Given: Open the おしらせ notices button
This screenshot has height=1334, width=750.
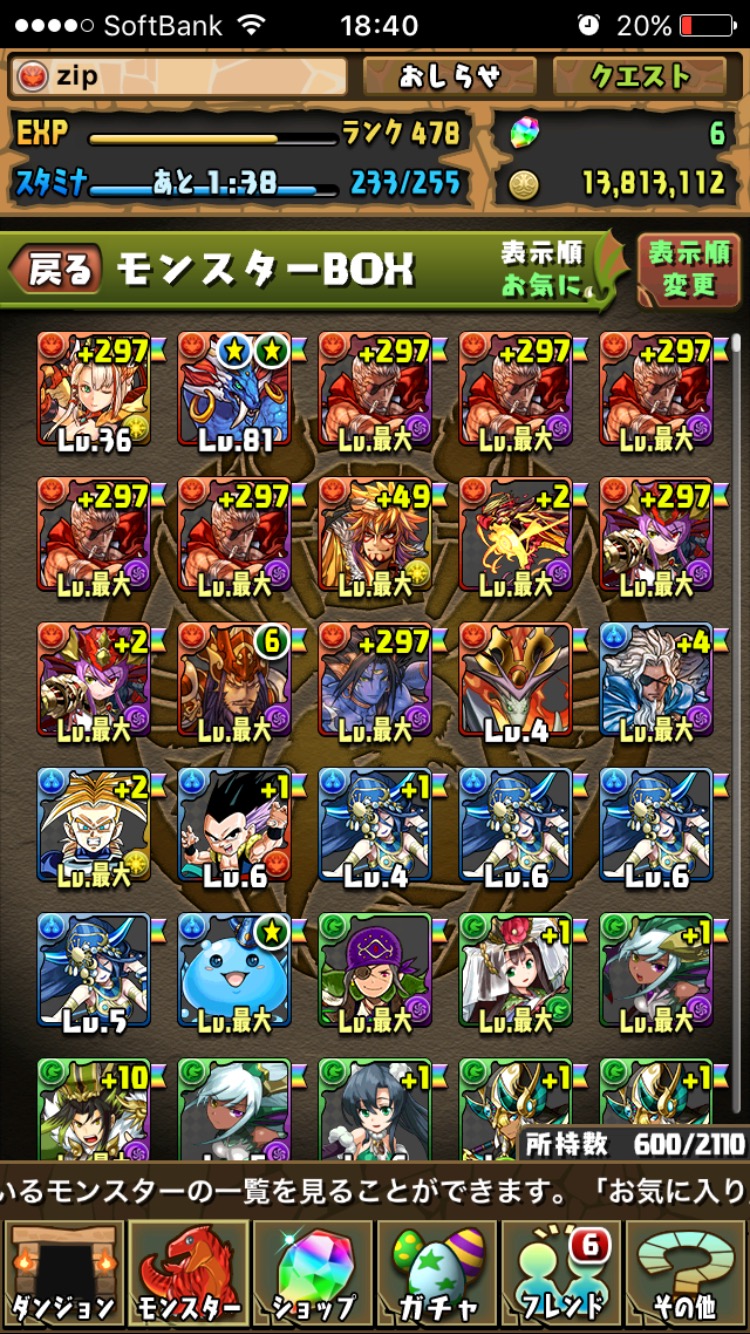Looking at the screenshot, I should [449, 76].
